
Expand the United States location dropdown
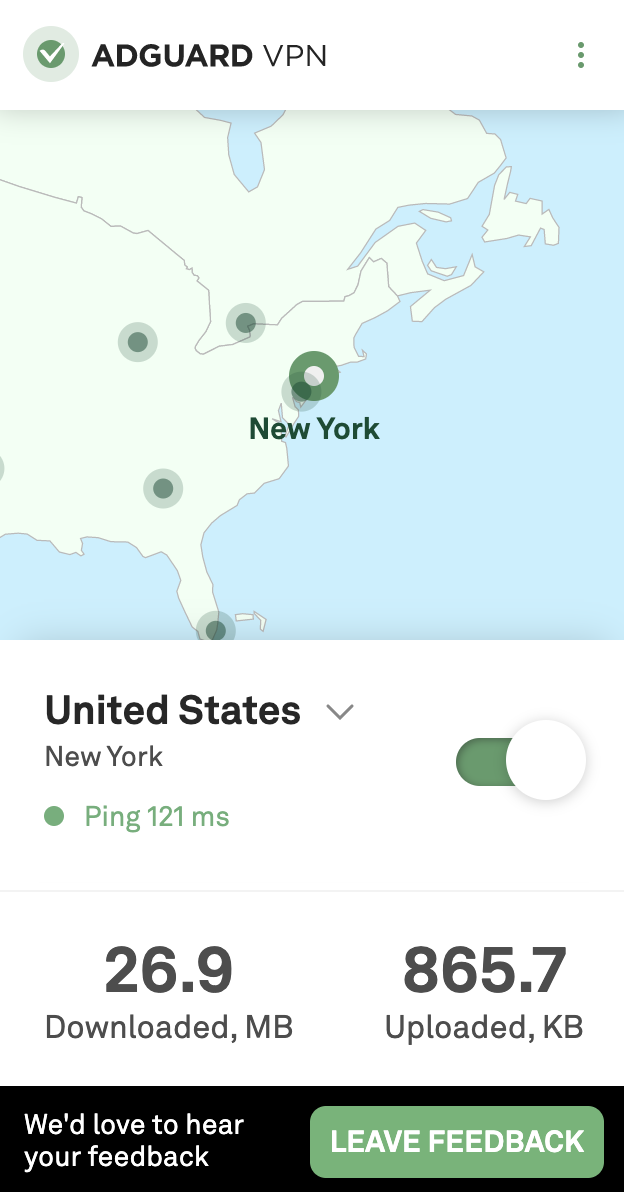[340, 712]
